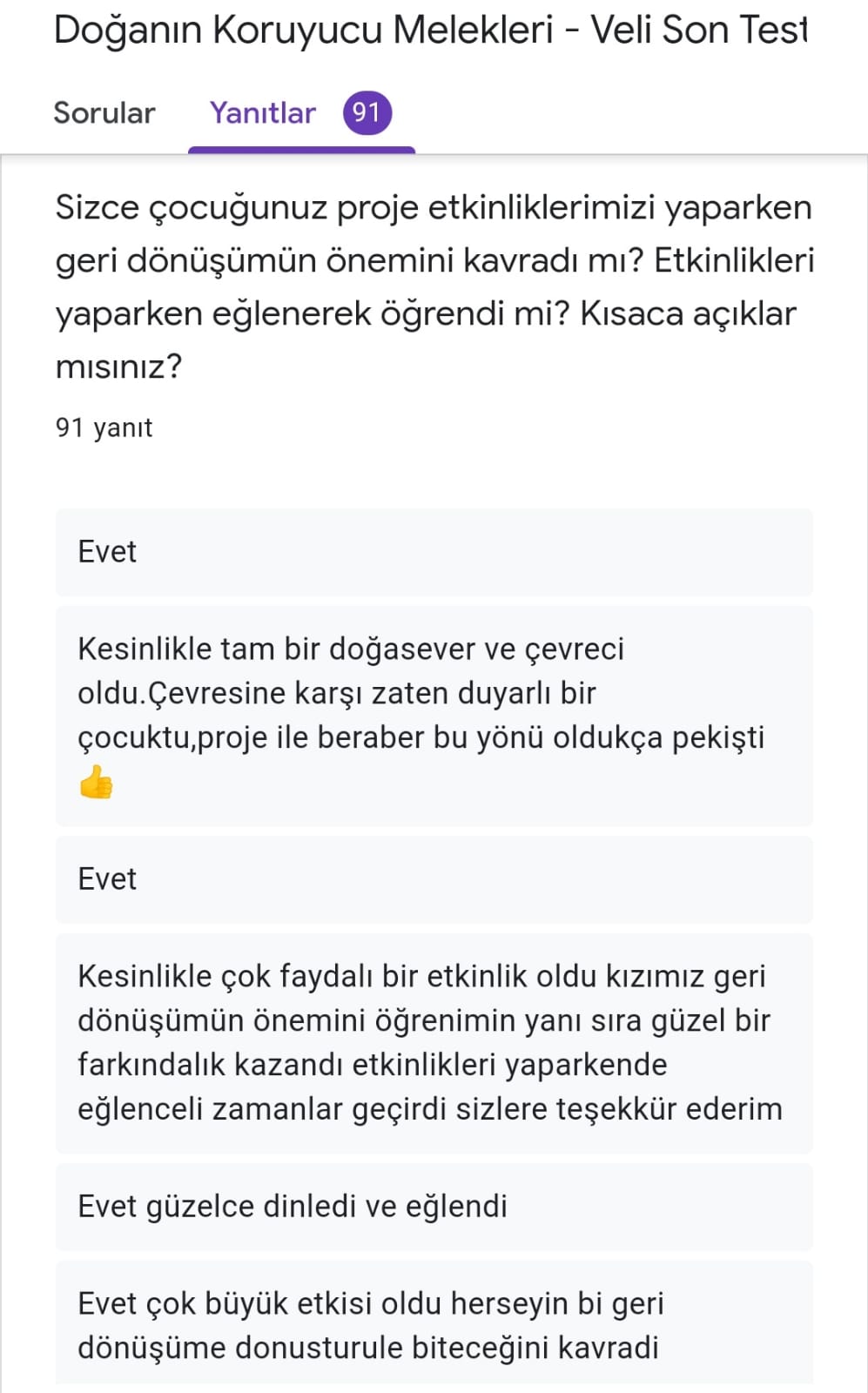Click the "91 yanıt" count label
The image size is (868, 1393).
coord(104,427)
